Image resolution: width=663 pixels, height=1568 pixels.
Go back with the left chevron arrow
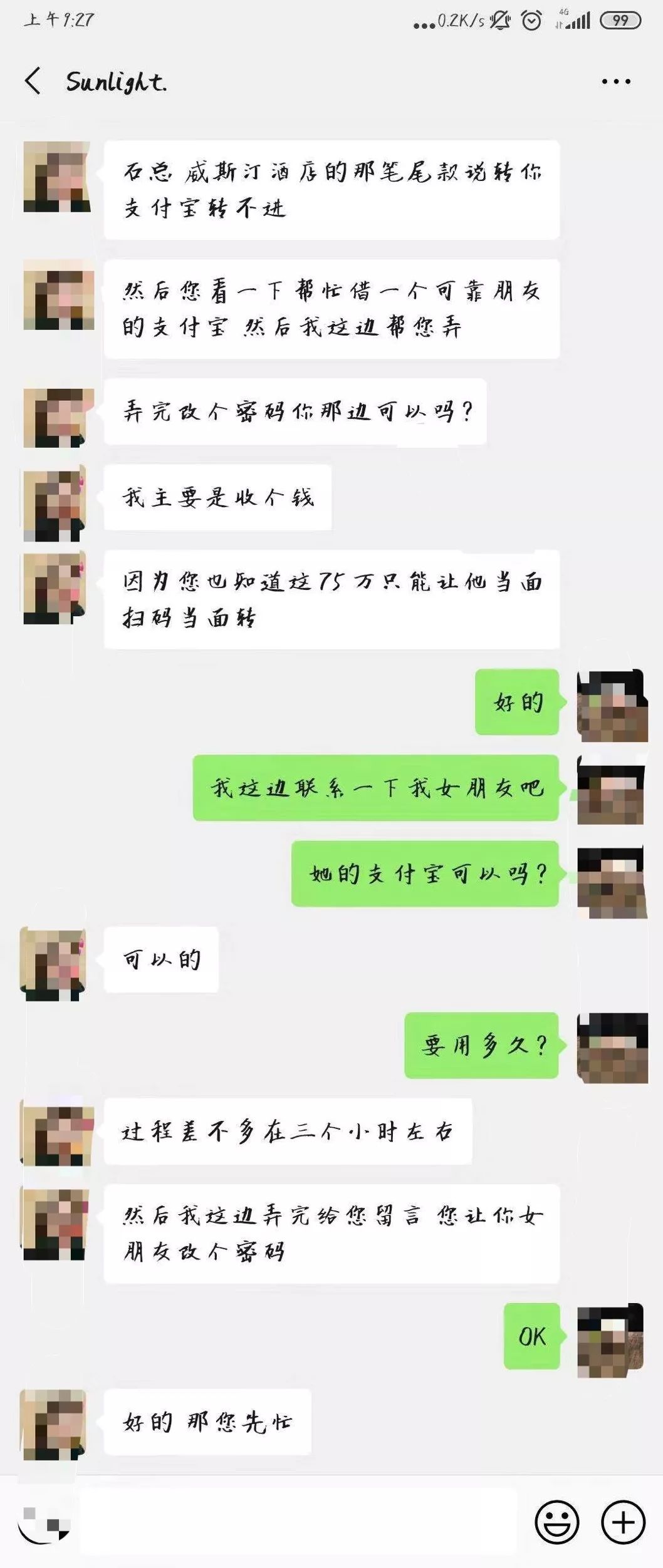(x=34, y=80)
